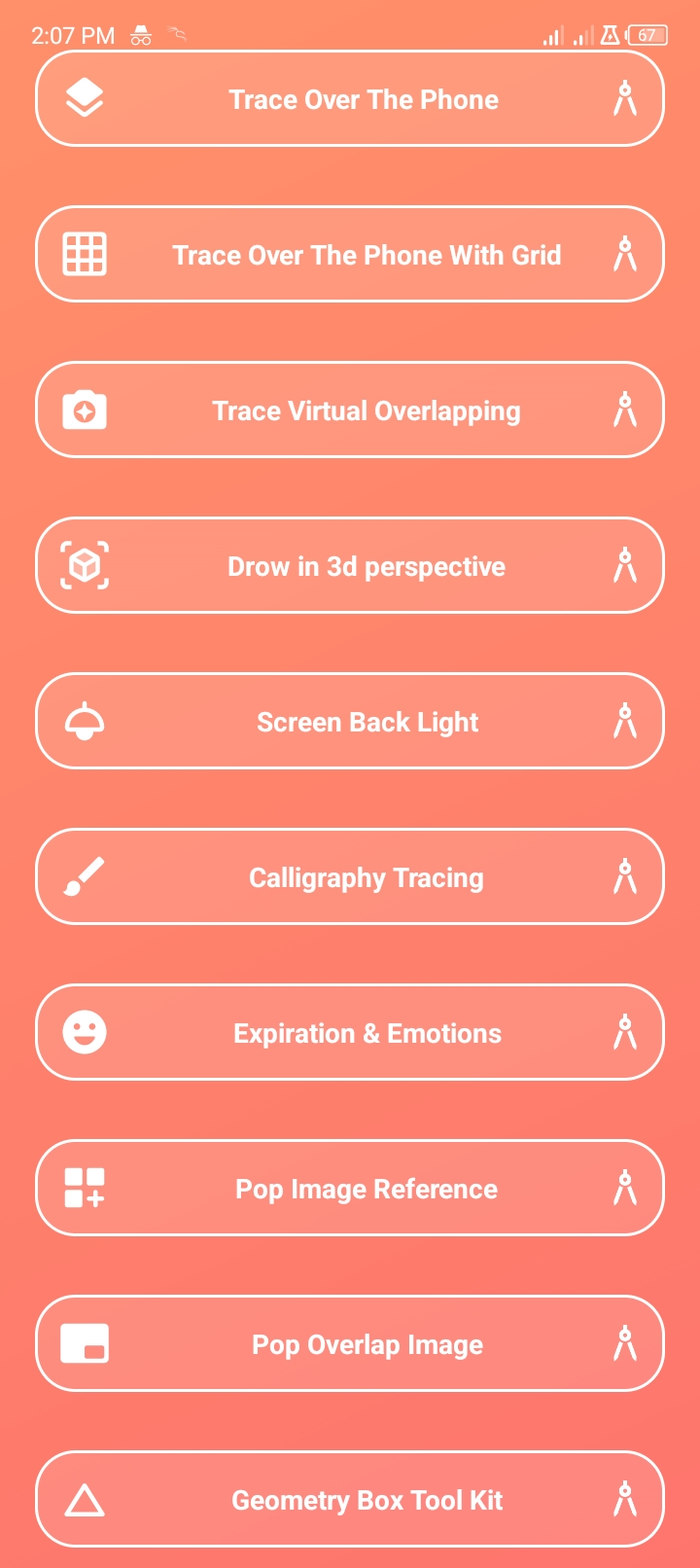This screenshot has height=1568, width=700.
Task: Select the paintbrush icon on Calligraphy Tracing
Action: [86, 876]
